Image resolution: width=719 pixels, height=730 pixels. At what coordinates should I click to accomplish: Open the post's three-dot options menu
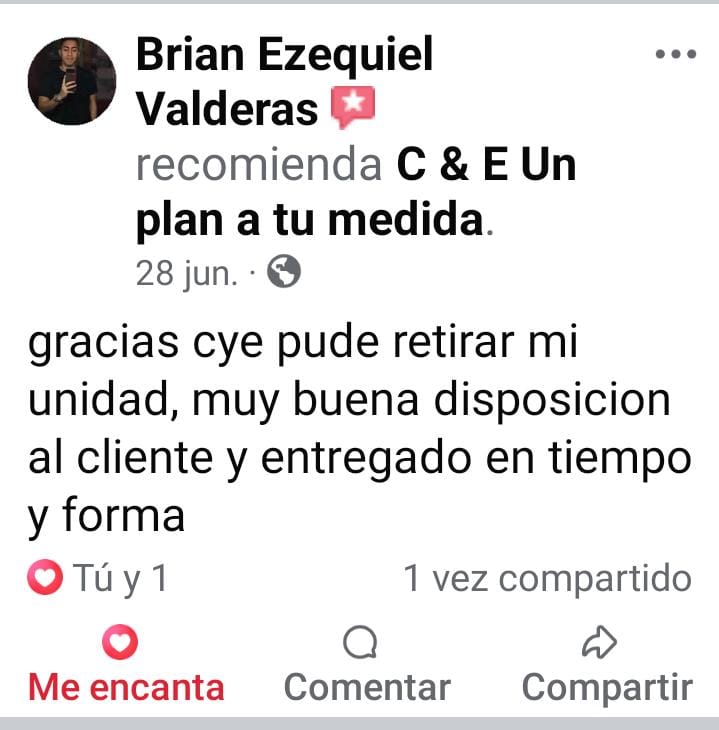point(674,55)
